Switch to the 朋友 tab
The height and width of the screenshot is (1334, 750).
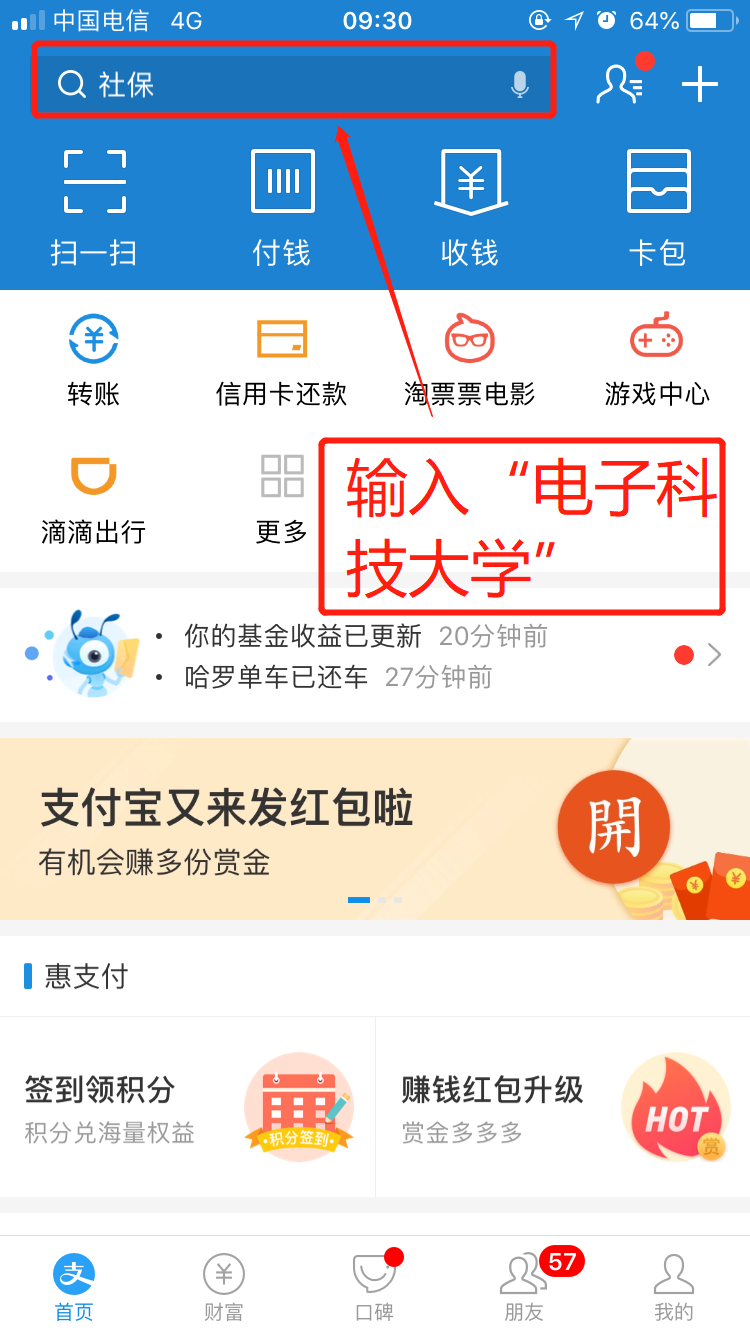point(524,1288)
